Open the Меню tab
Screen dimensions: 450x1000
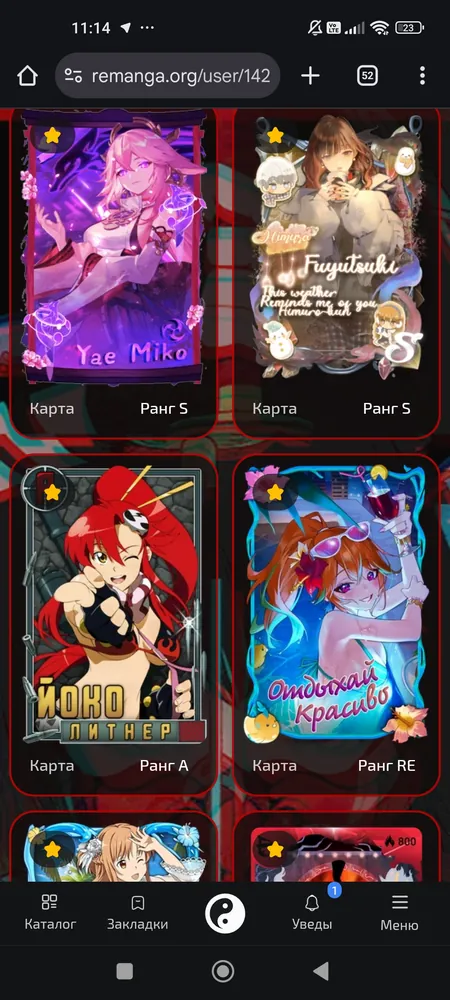(x=400, y=912)
